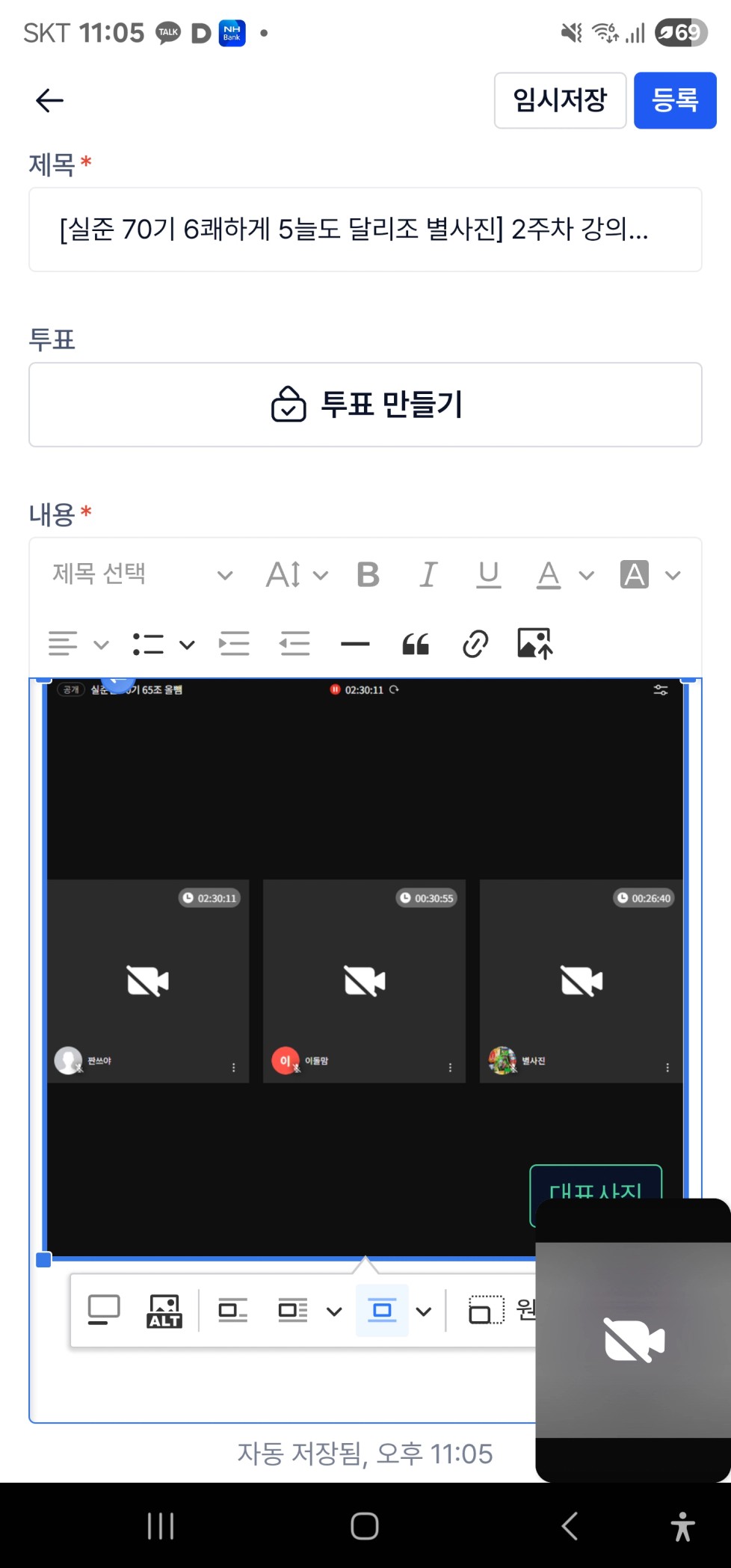
Task: Go back using the top-left arrow
Action: (50, 100)
